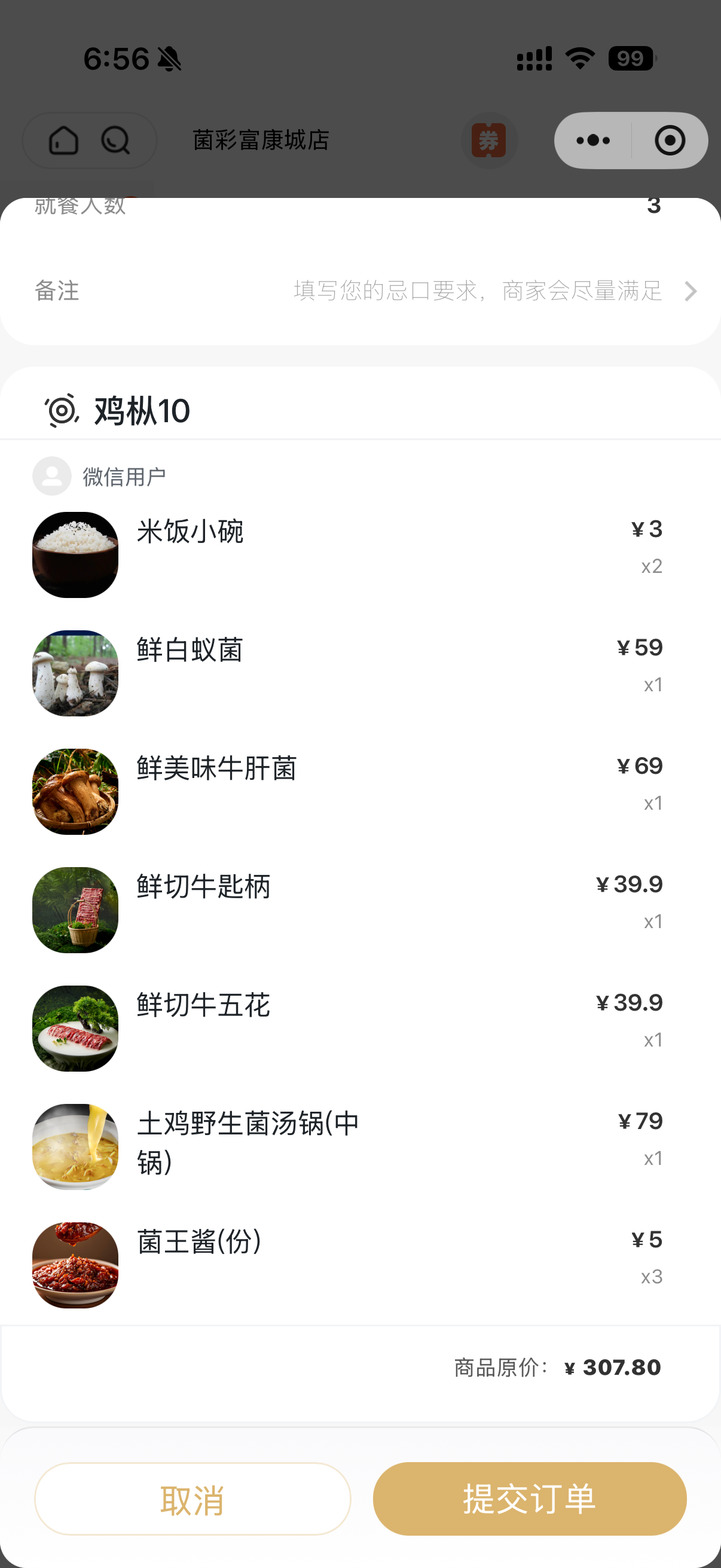Image resolution: width=721 pixels, height=1568 pixels.
Task: Close the mini program with the circle button
Action: [669, 141]
